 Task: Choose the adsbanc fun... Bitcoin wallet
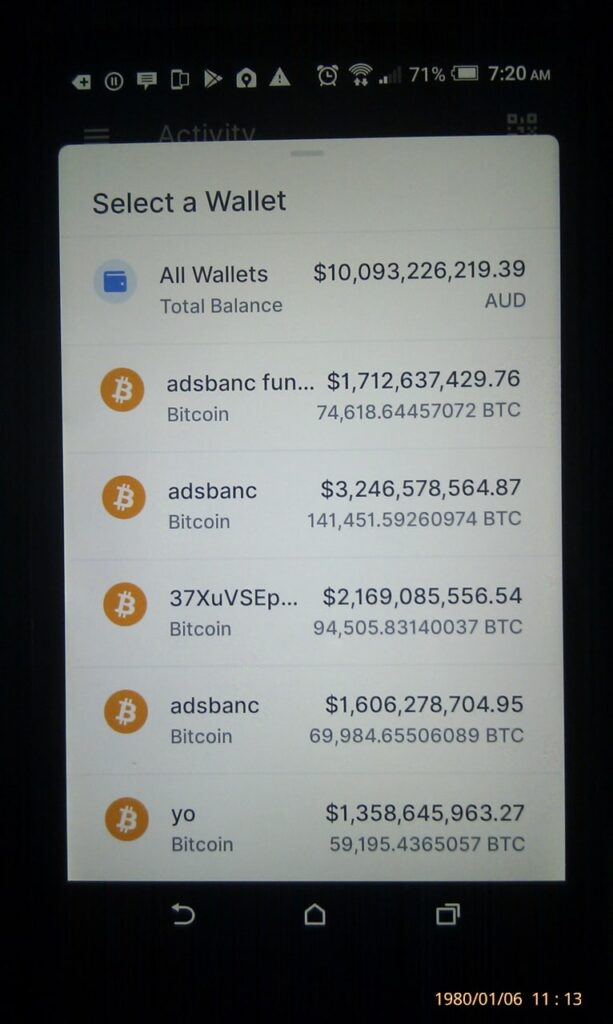(310, 394)
